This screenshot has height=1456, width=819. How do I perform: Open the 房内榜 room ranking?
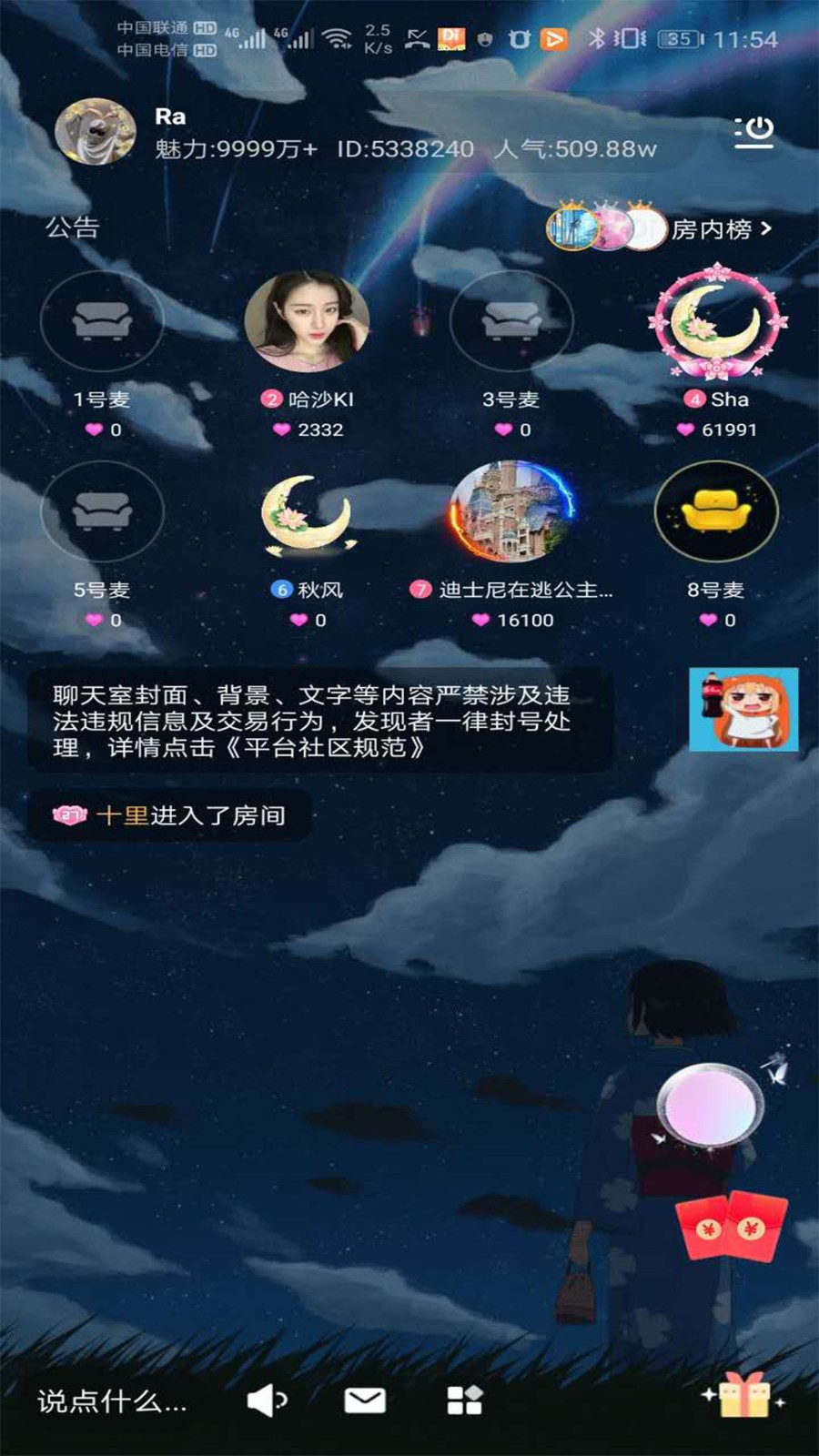pyautogui.click(x=719, y=229)
